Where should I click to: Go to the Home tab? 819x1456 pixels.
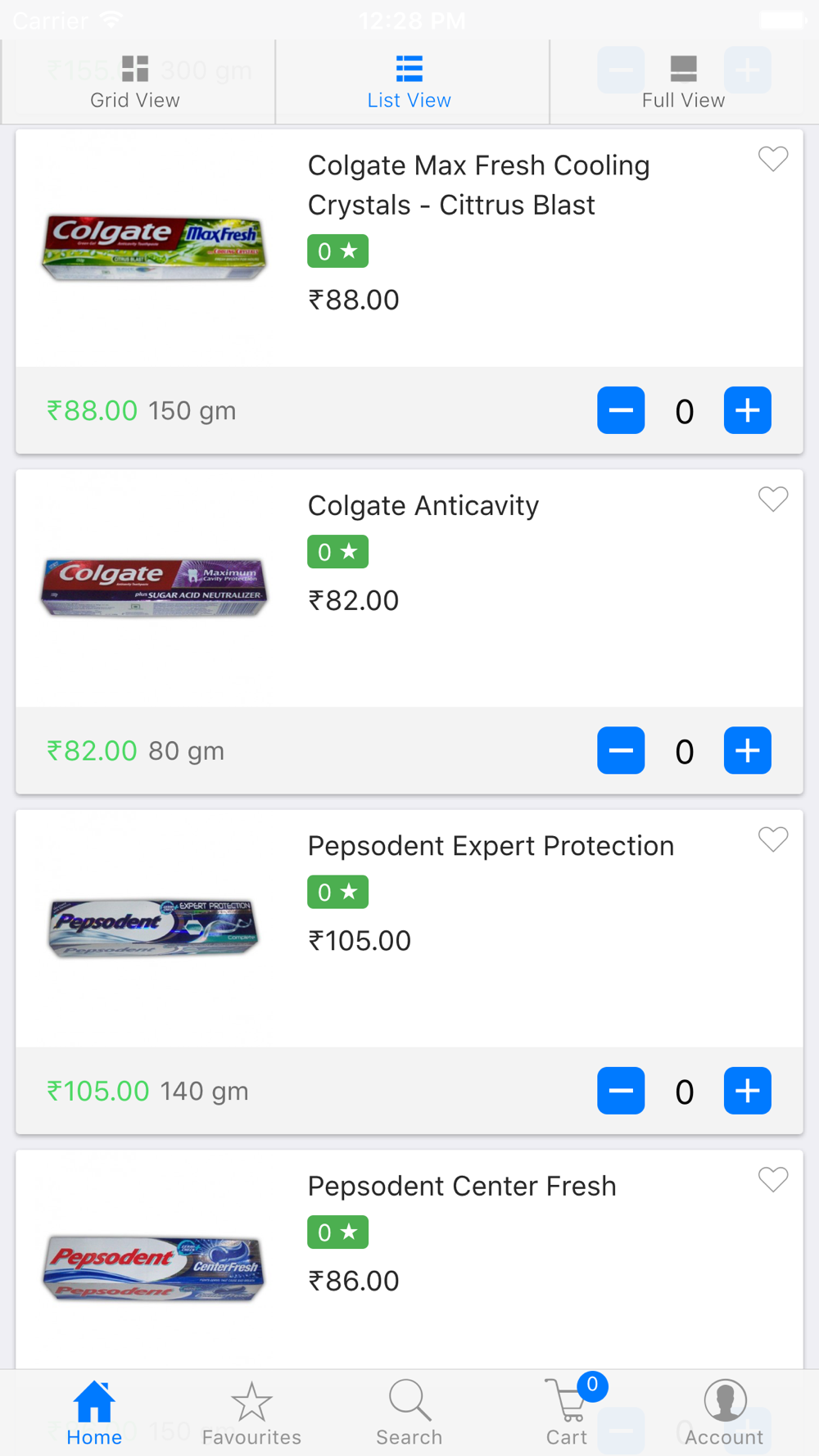(94, 1413)
